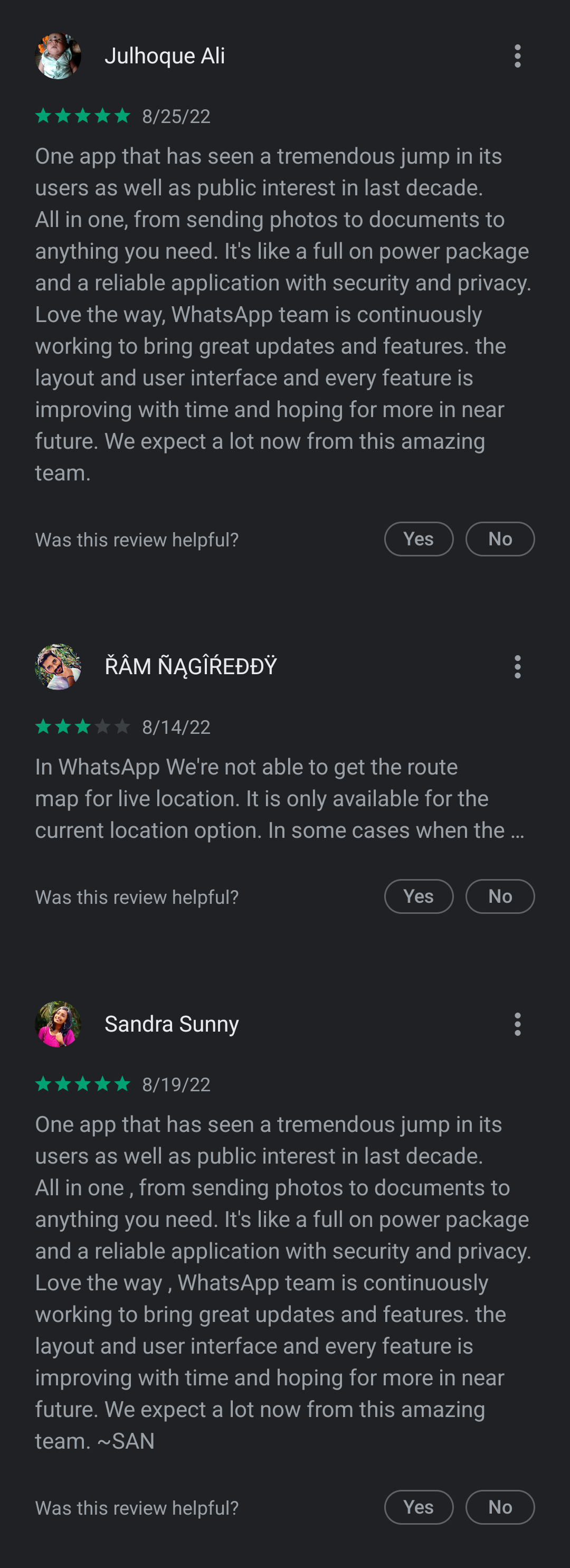The width and height of the screenshot is (570, 1568).
Task: View Sandra Sunny's profile picture
Action: (x=59, y=1024)
